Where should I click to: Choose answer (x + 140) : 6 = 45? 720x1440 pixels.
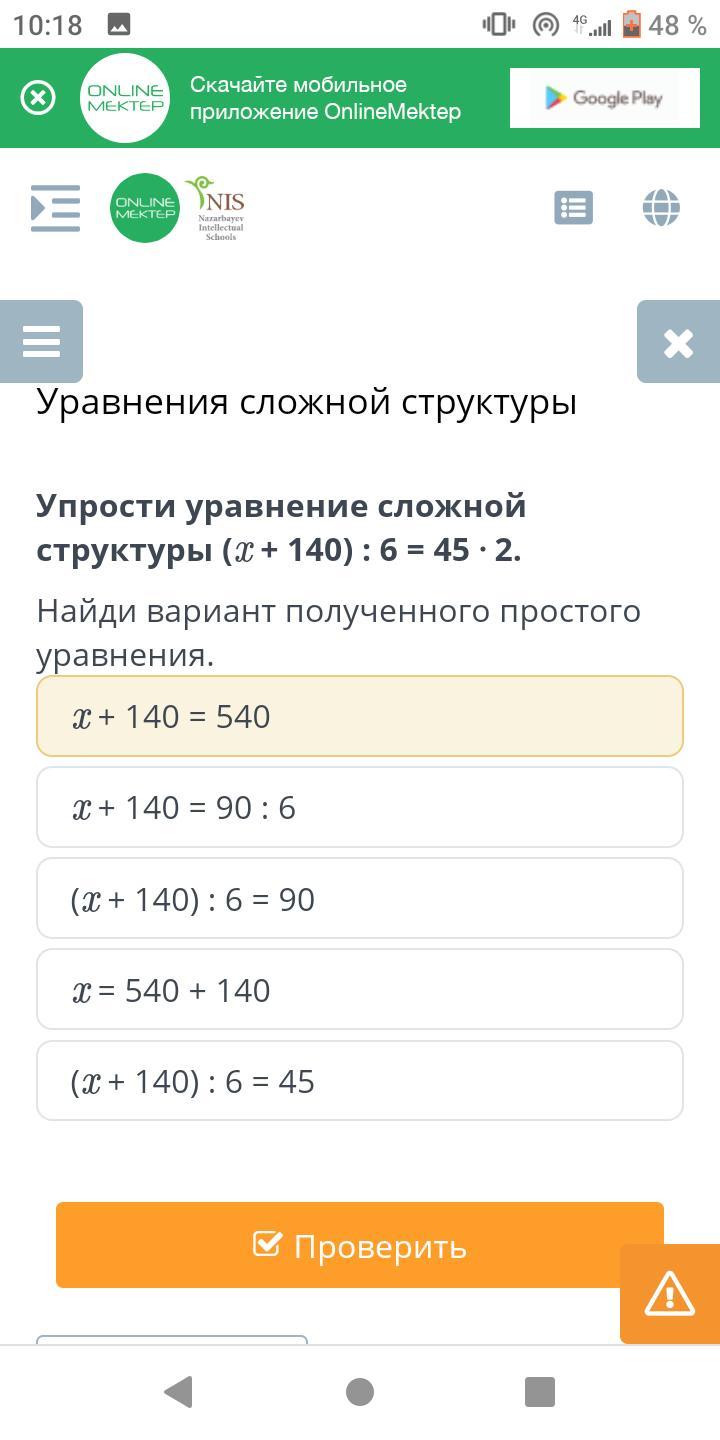[x=360, y=1080]
